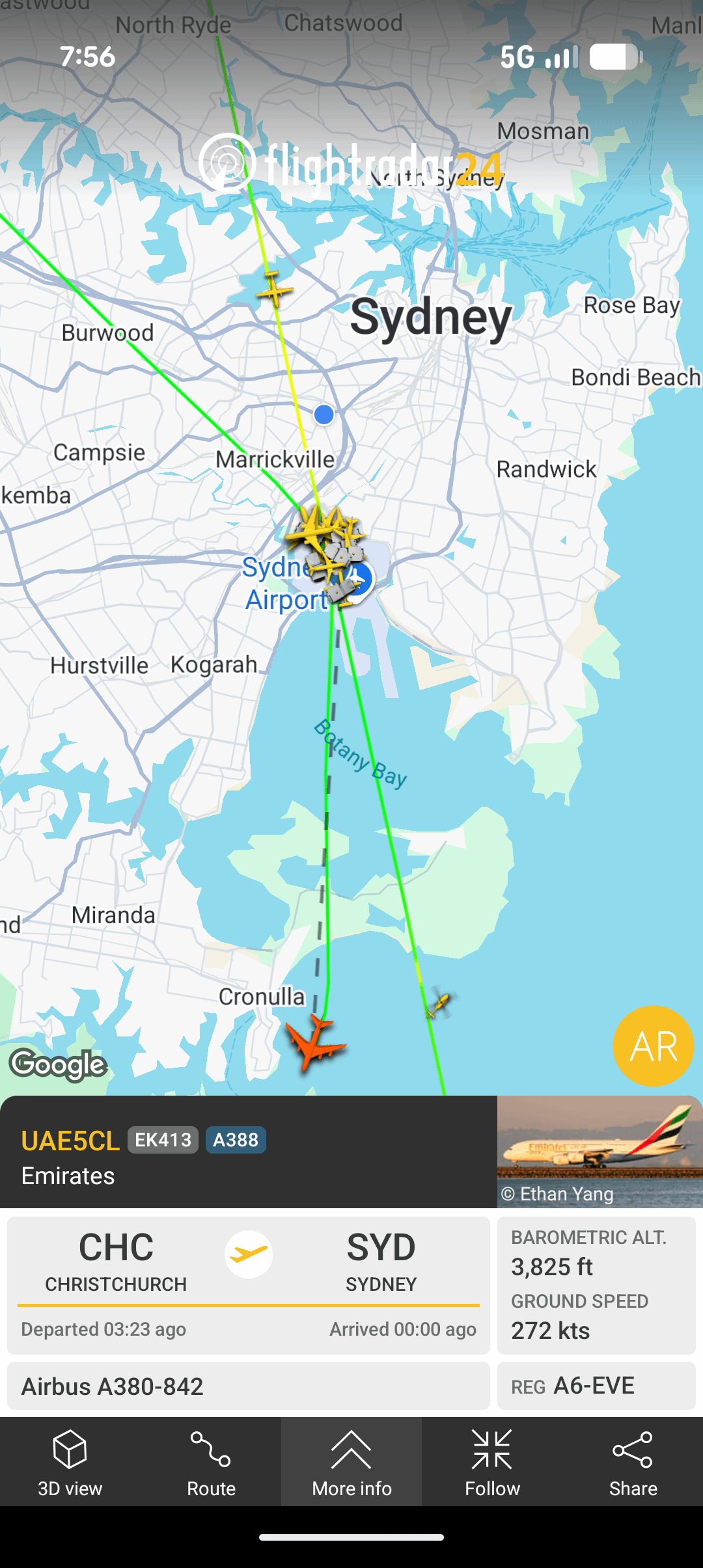Open the CHC to SYD route card
Viewport: 703px width, 1568px height.
coord(248,1285)
